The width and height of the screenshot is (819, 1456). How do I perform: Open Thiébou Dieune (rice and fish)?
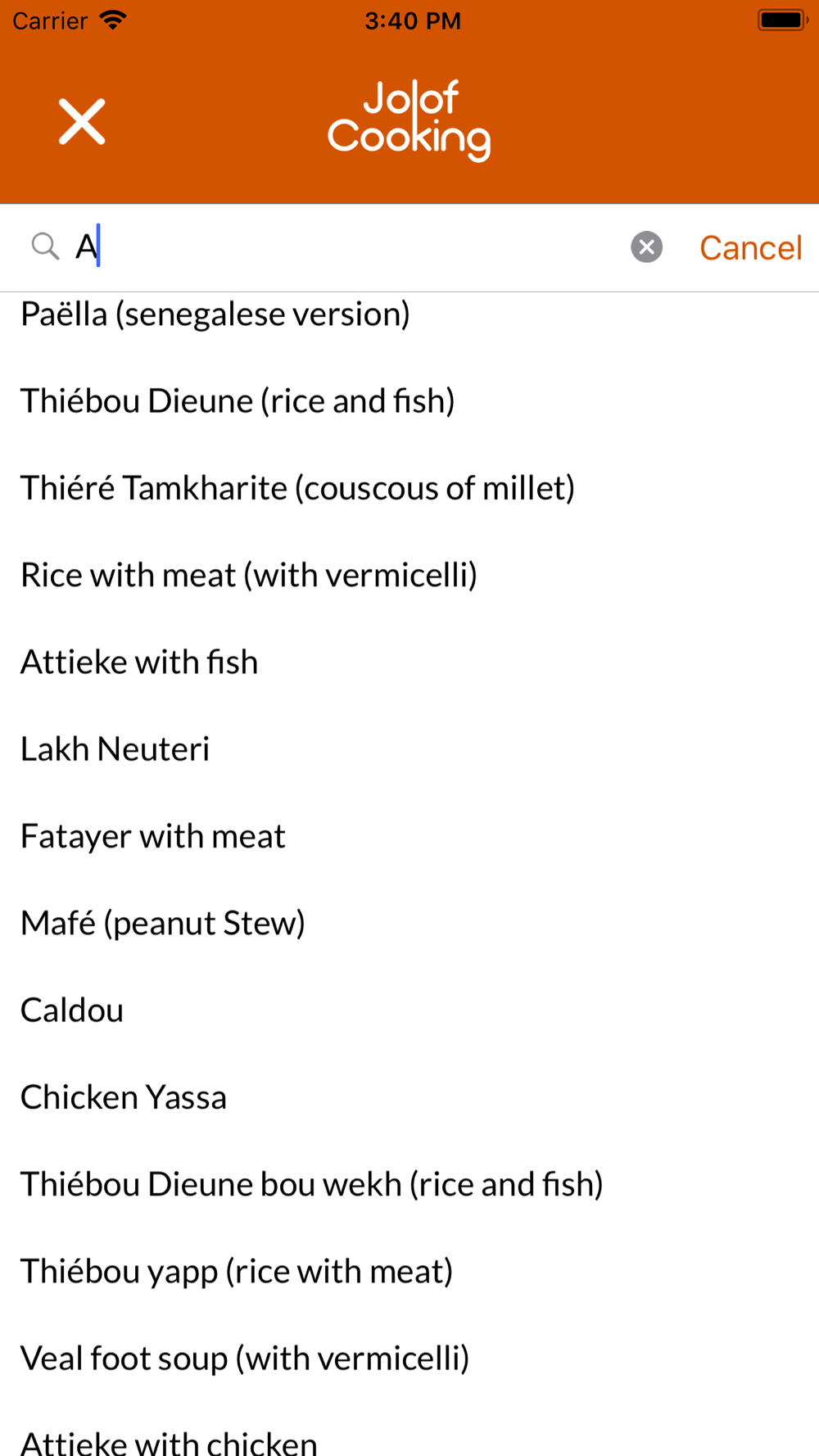click(x=409, y=401)
